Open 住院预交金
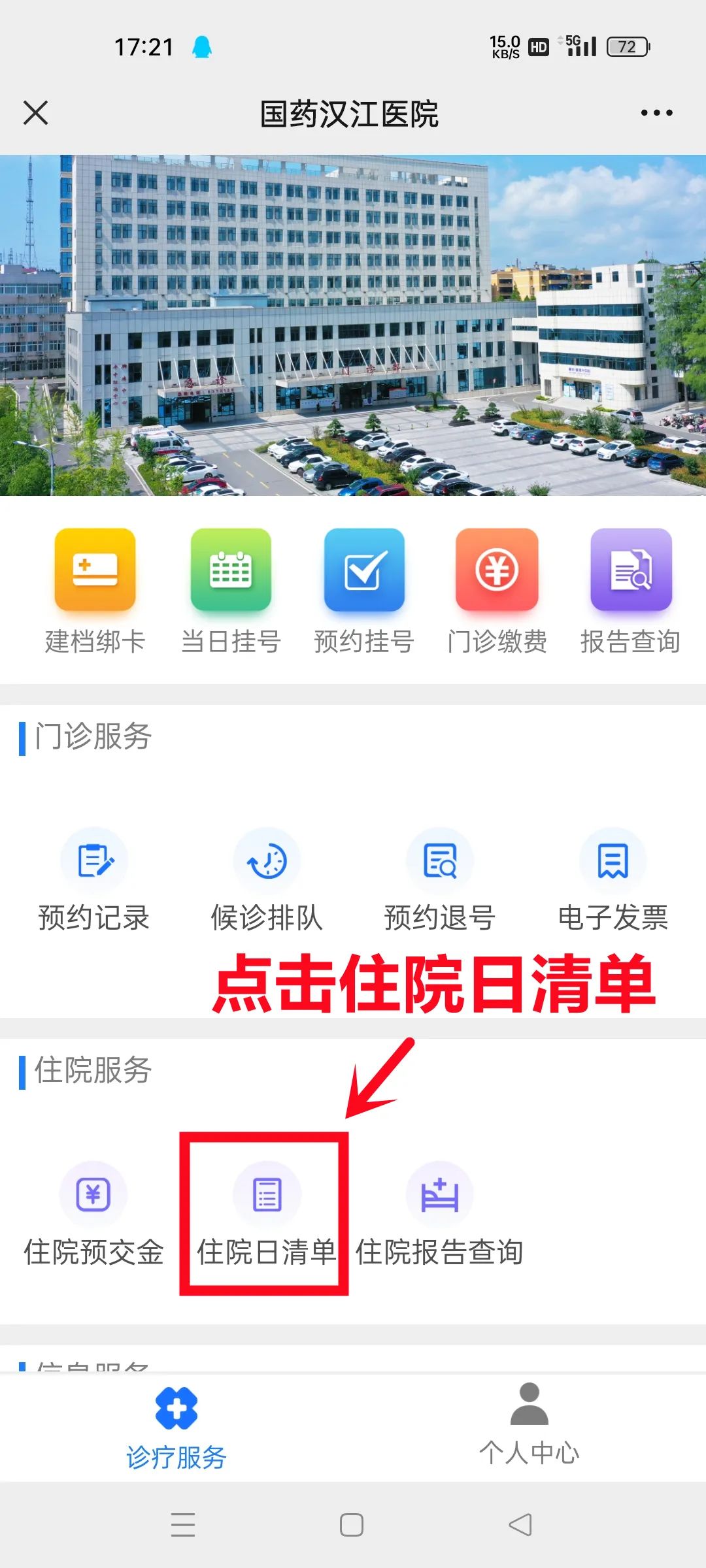Viewport: 706px width, 1568px height. click(93, 1214)
